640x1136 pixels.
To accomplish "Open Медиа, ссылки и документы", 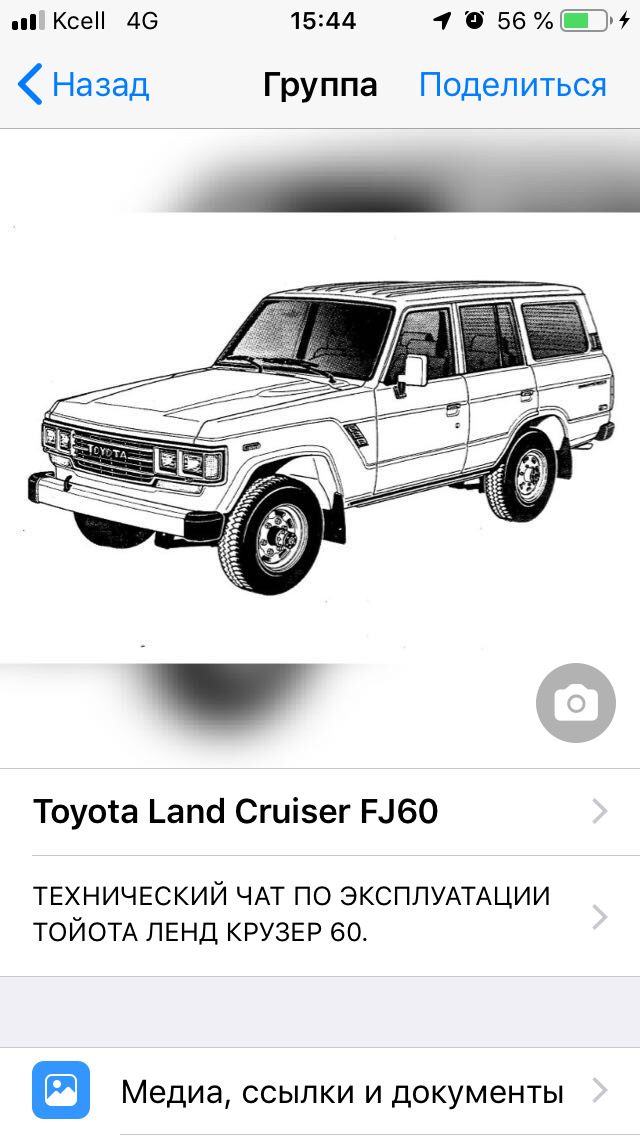I will pyautogui.click(x=340, y=1090).
